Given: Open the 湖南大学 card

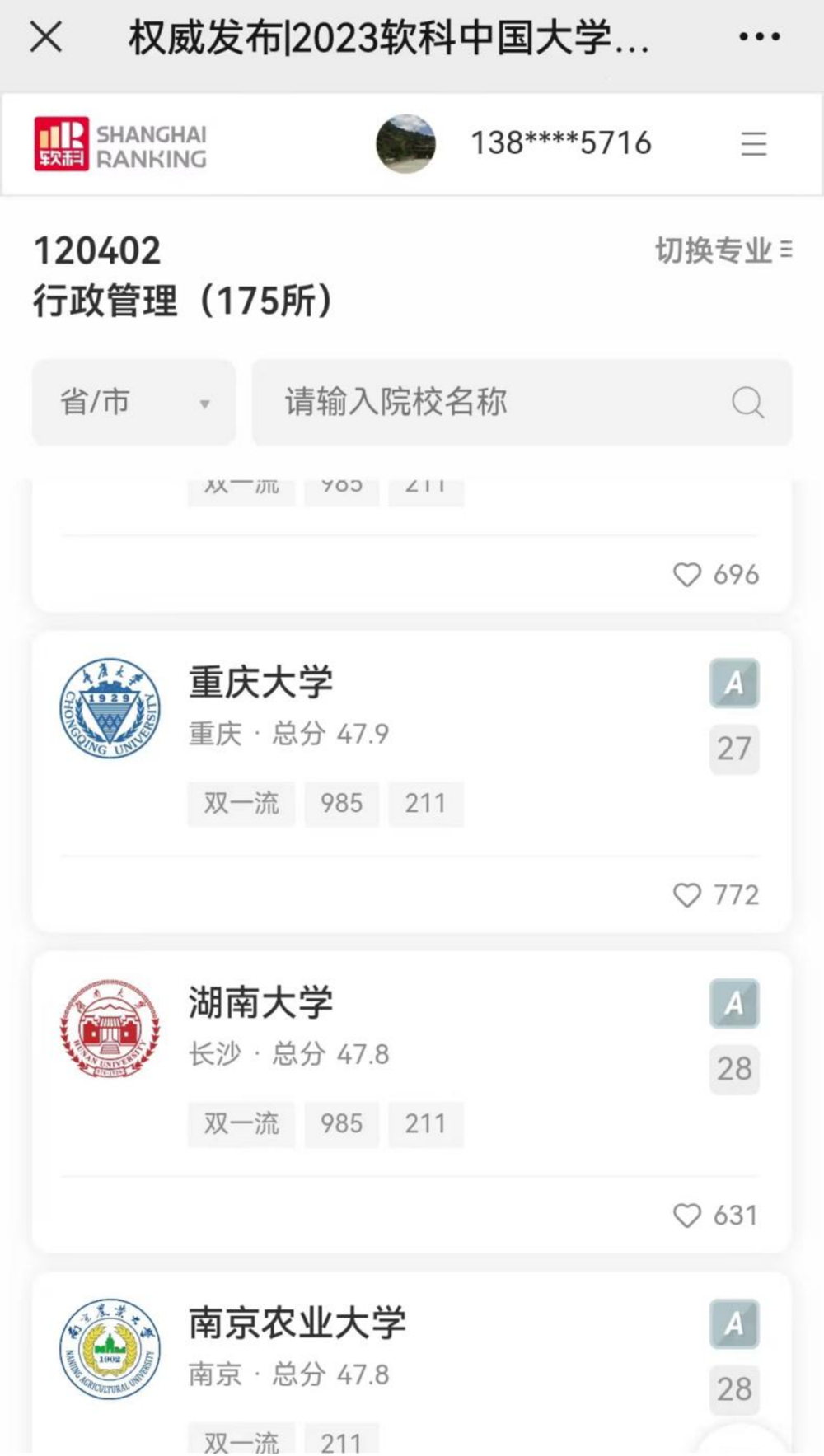Looking at the screenshot, I should click(x=262, y=1003).
